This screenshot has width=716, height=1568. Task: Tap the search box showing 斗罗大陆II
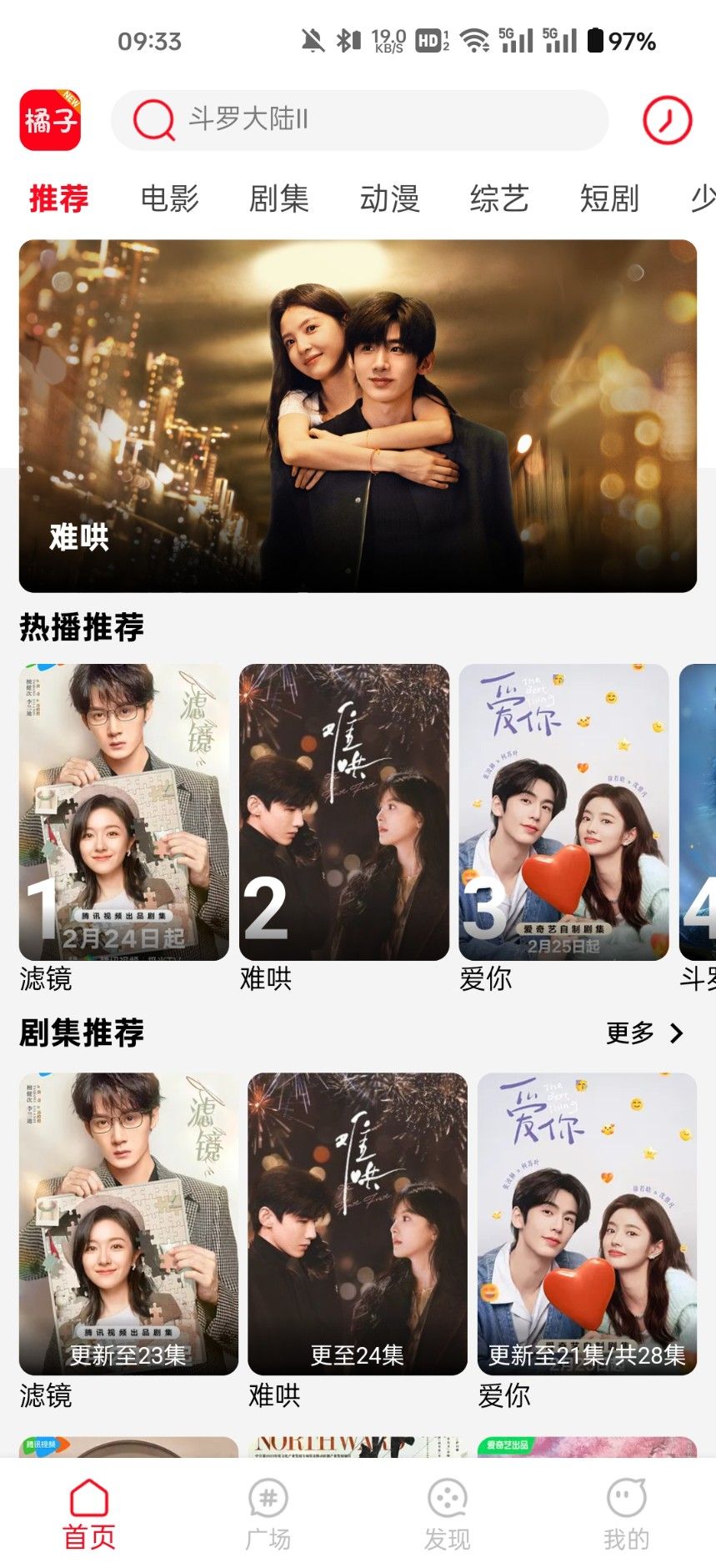[358, 120]
